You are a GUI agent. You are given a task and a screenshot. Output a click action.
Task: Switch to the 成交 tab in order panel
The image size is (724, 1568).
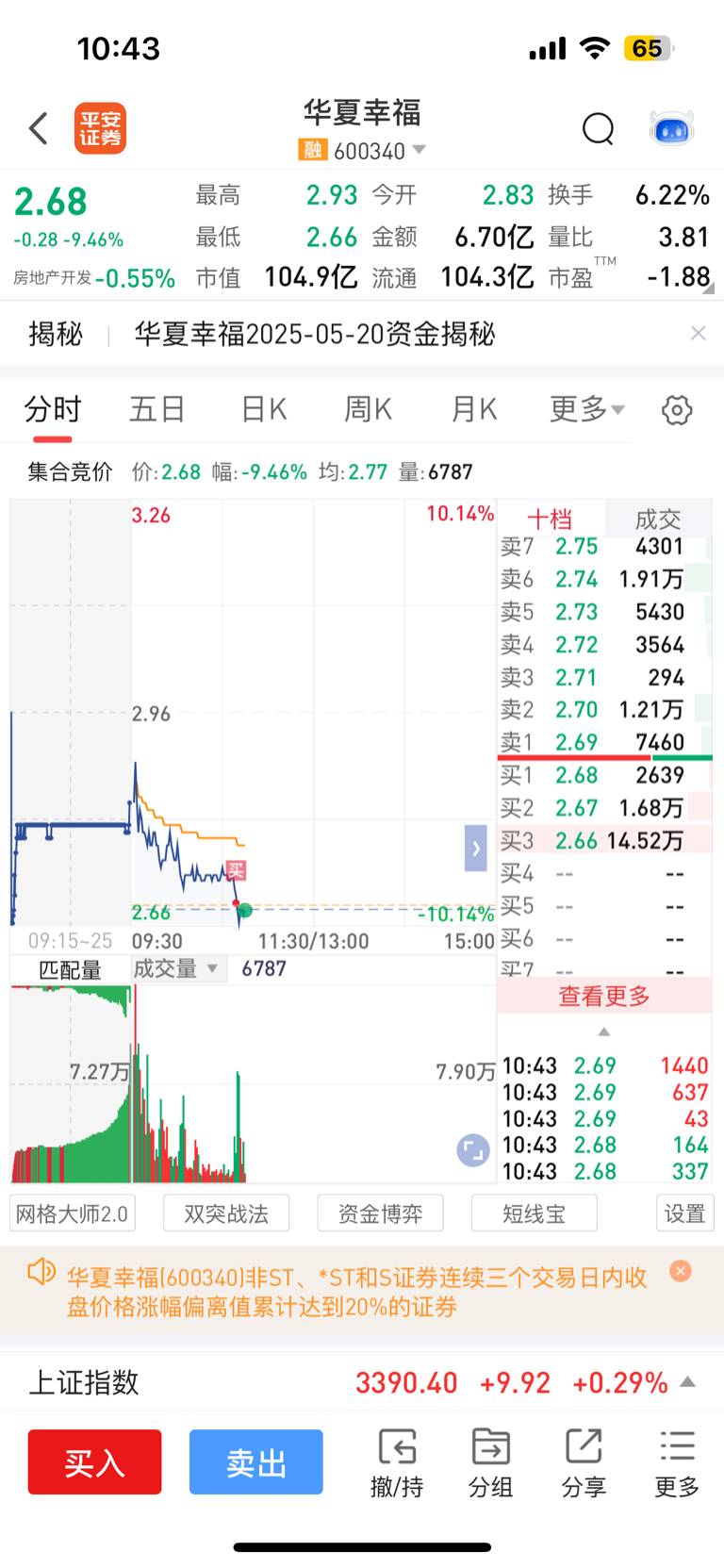(658, 519)
